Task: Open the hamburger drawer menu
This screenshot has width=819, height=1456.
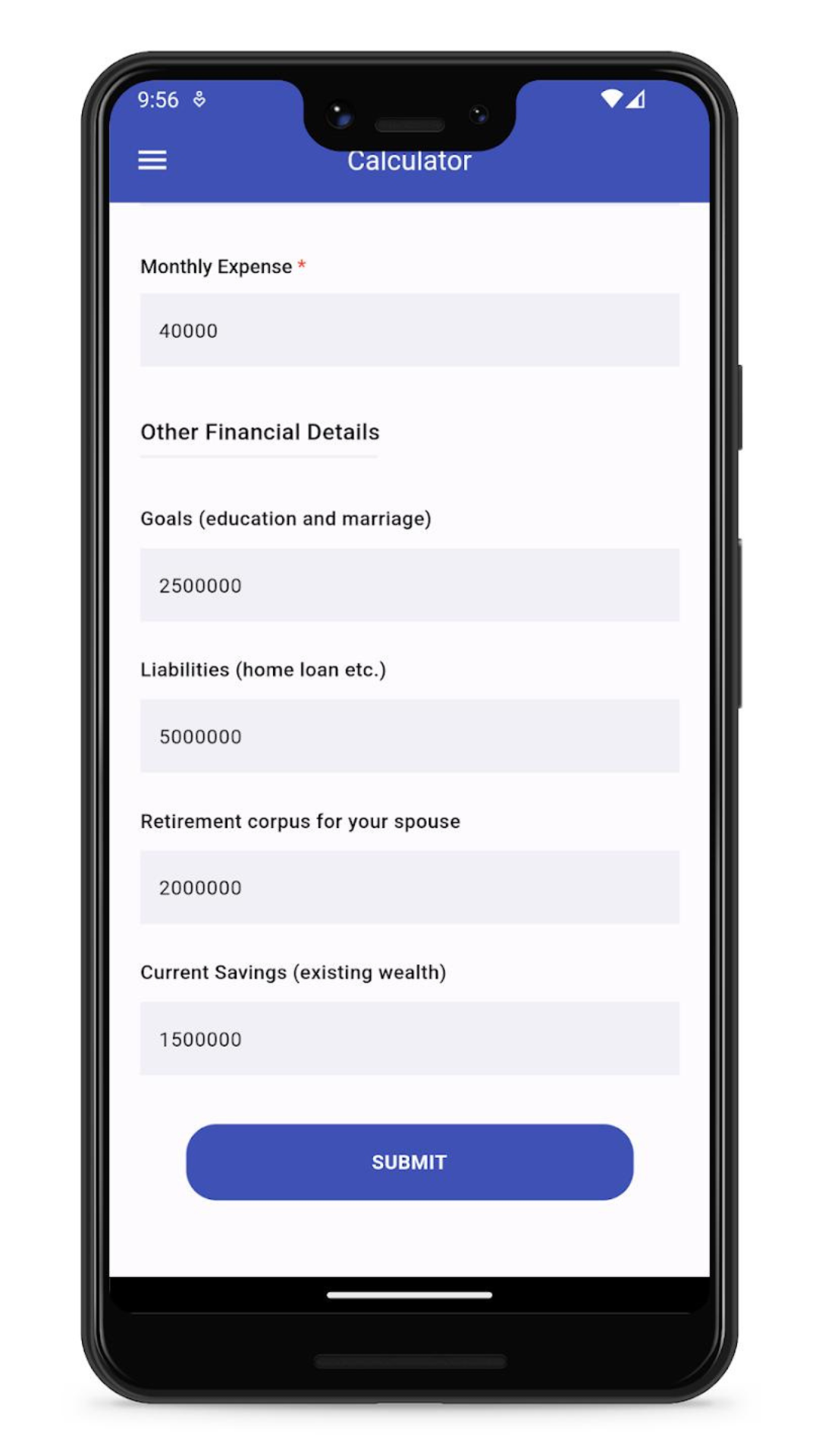Action: (x=152, y=160)
